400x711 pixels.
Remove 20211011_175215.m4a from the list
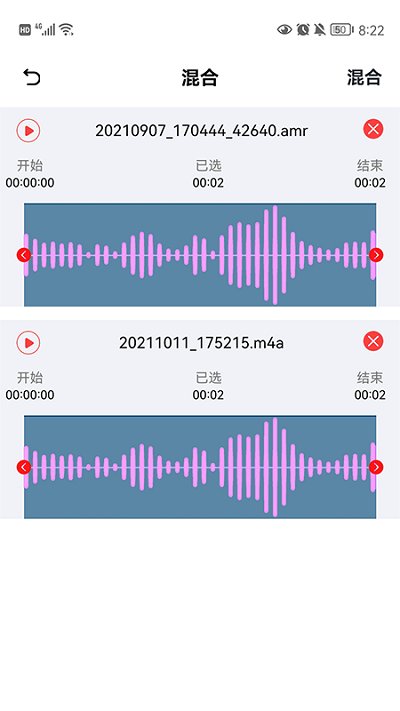[373, 341]
